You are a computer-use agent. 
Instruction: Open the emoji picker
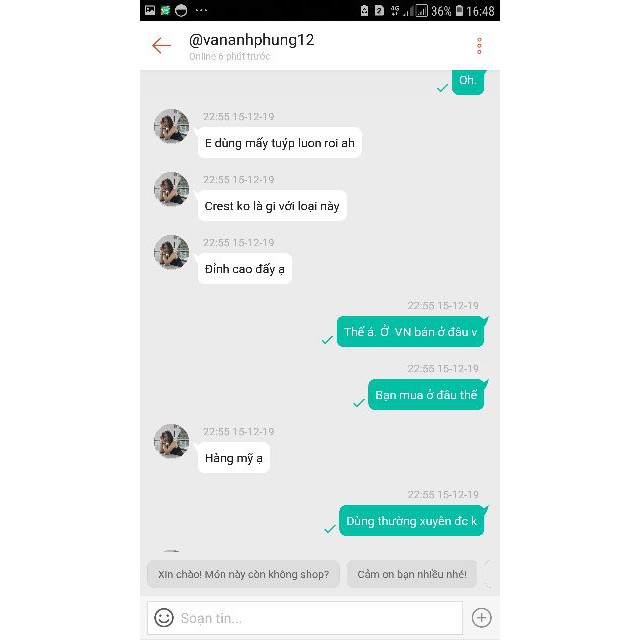pyautogui.click(x=164, y=618)
